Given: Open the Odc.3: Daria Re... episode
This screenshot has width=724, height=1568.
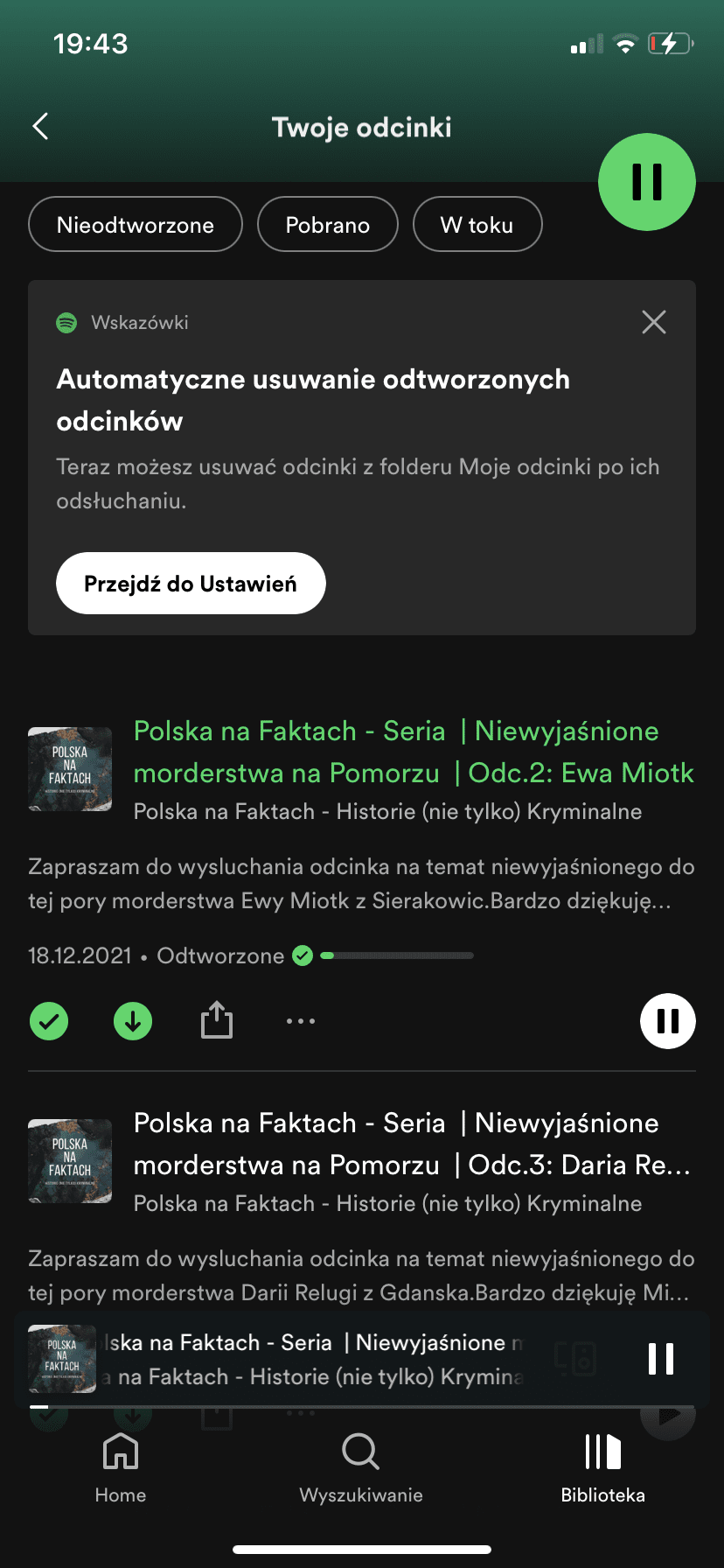Looking at the screenshot, I should [413, 1144].
